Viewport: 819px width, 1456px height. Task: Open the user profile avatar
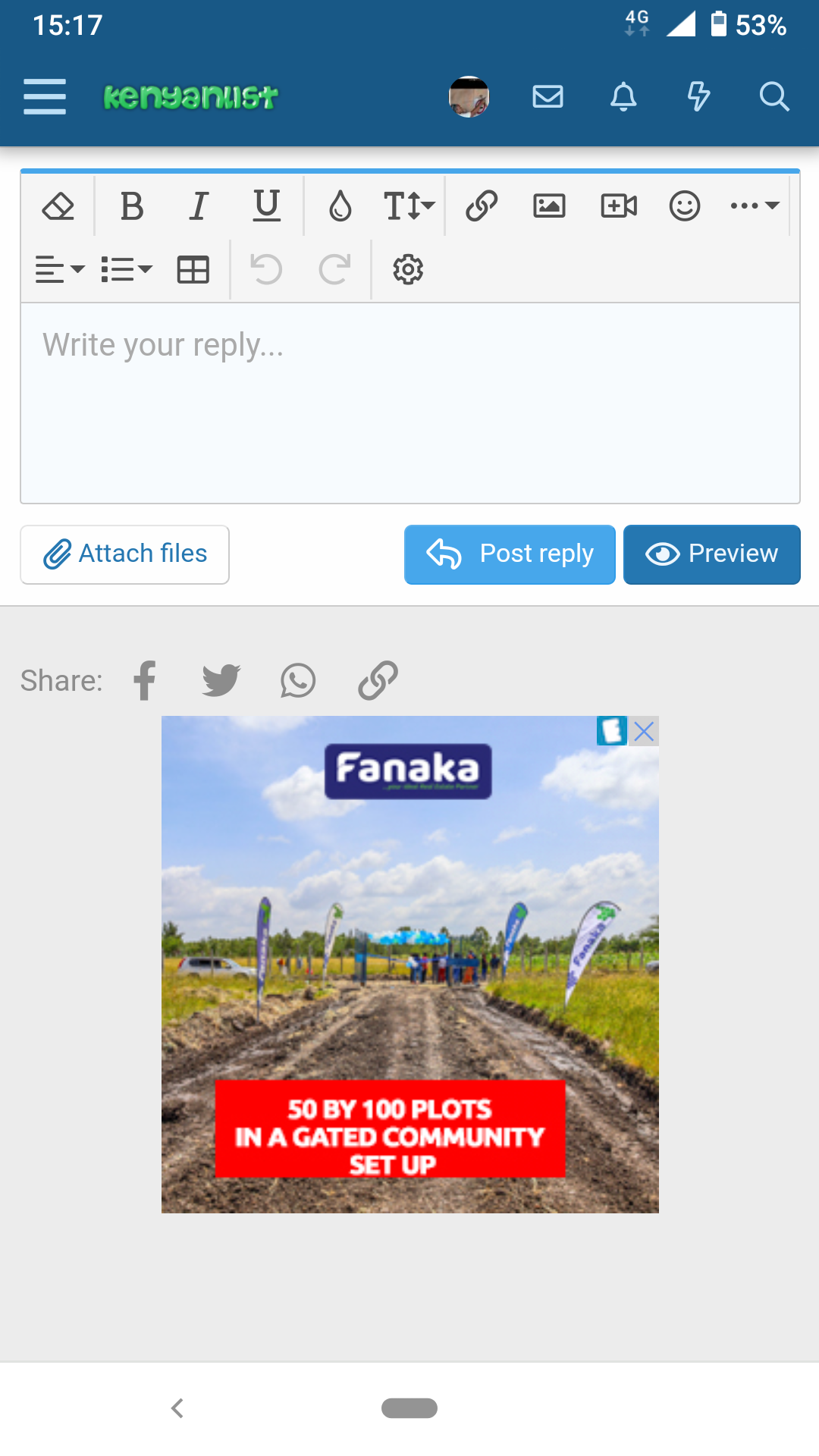[x=469, y=97]
